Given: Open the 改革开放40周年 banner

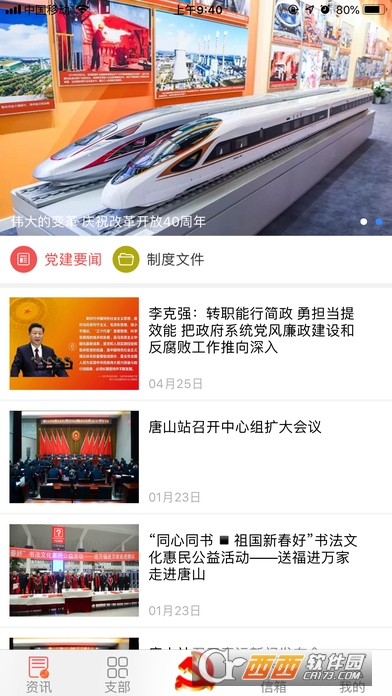Looking at the screenshot, I should click(x=196, y=118).
